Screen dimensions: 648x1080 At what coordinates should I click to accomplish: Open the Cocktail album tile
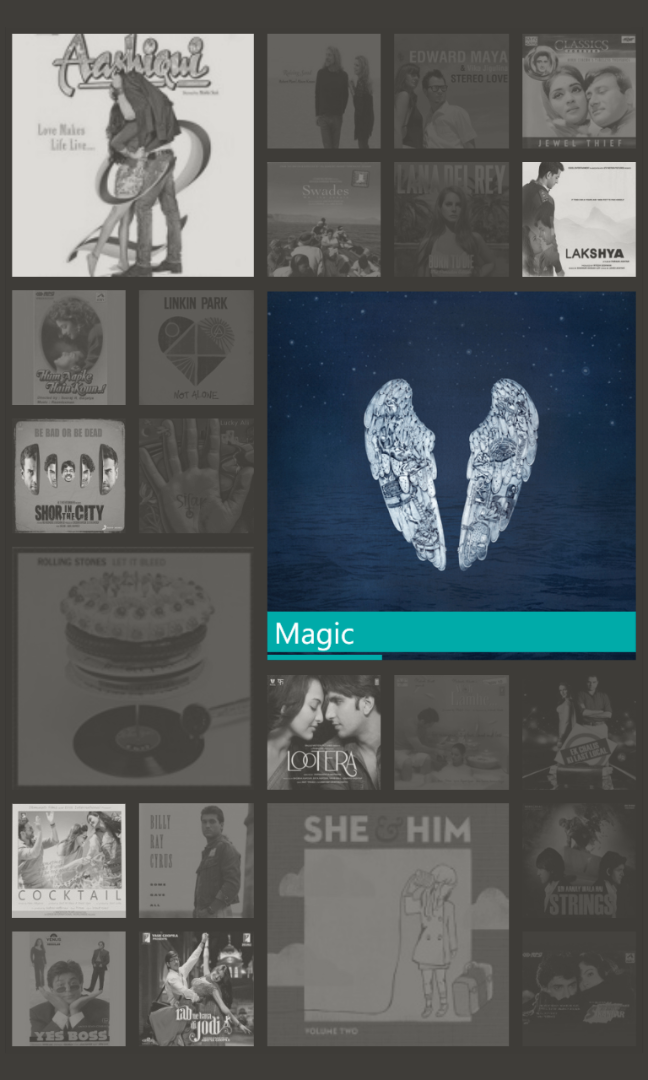[69, 860]
